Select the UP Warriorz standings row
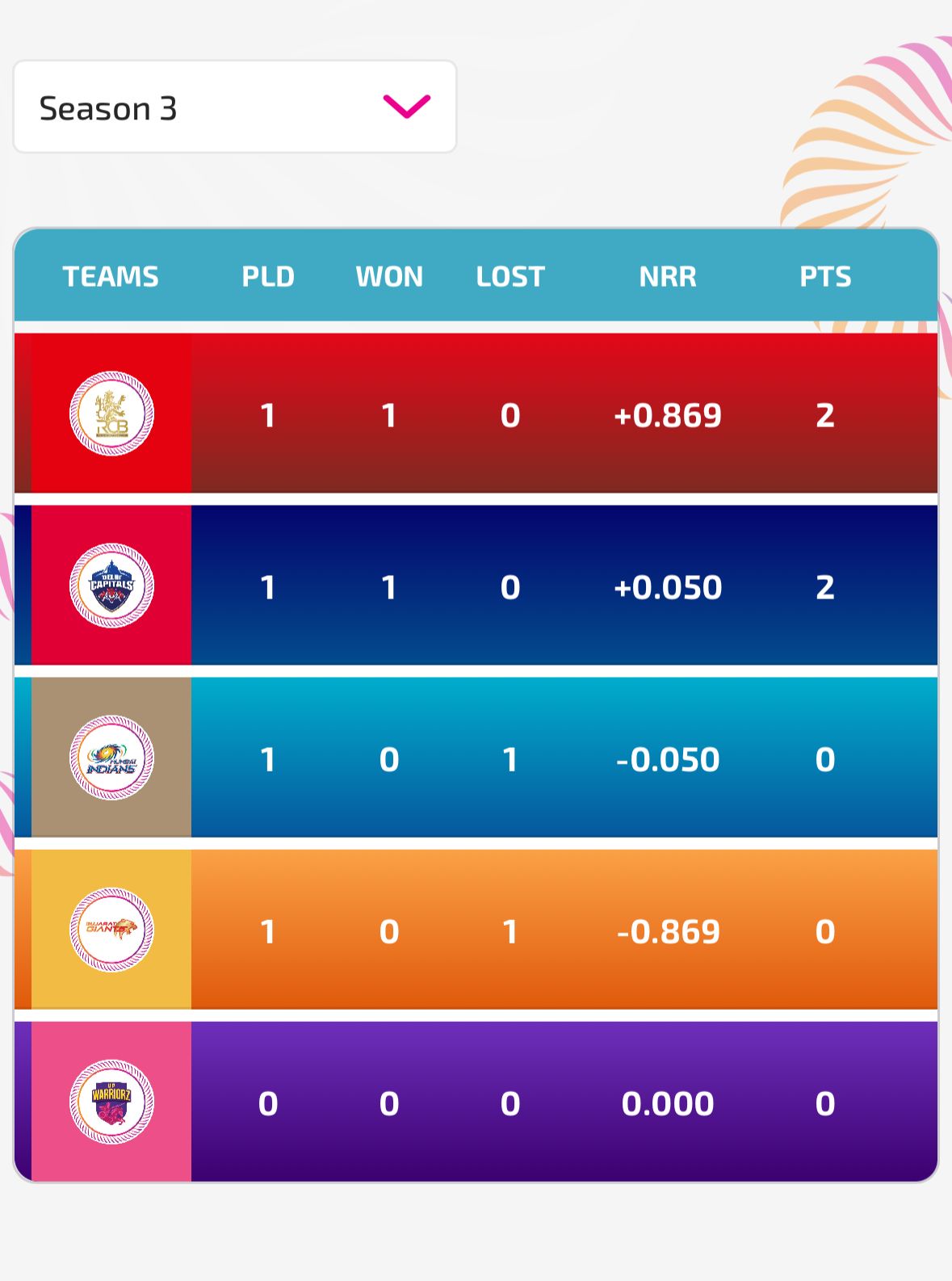 point(476,1103)
